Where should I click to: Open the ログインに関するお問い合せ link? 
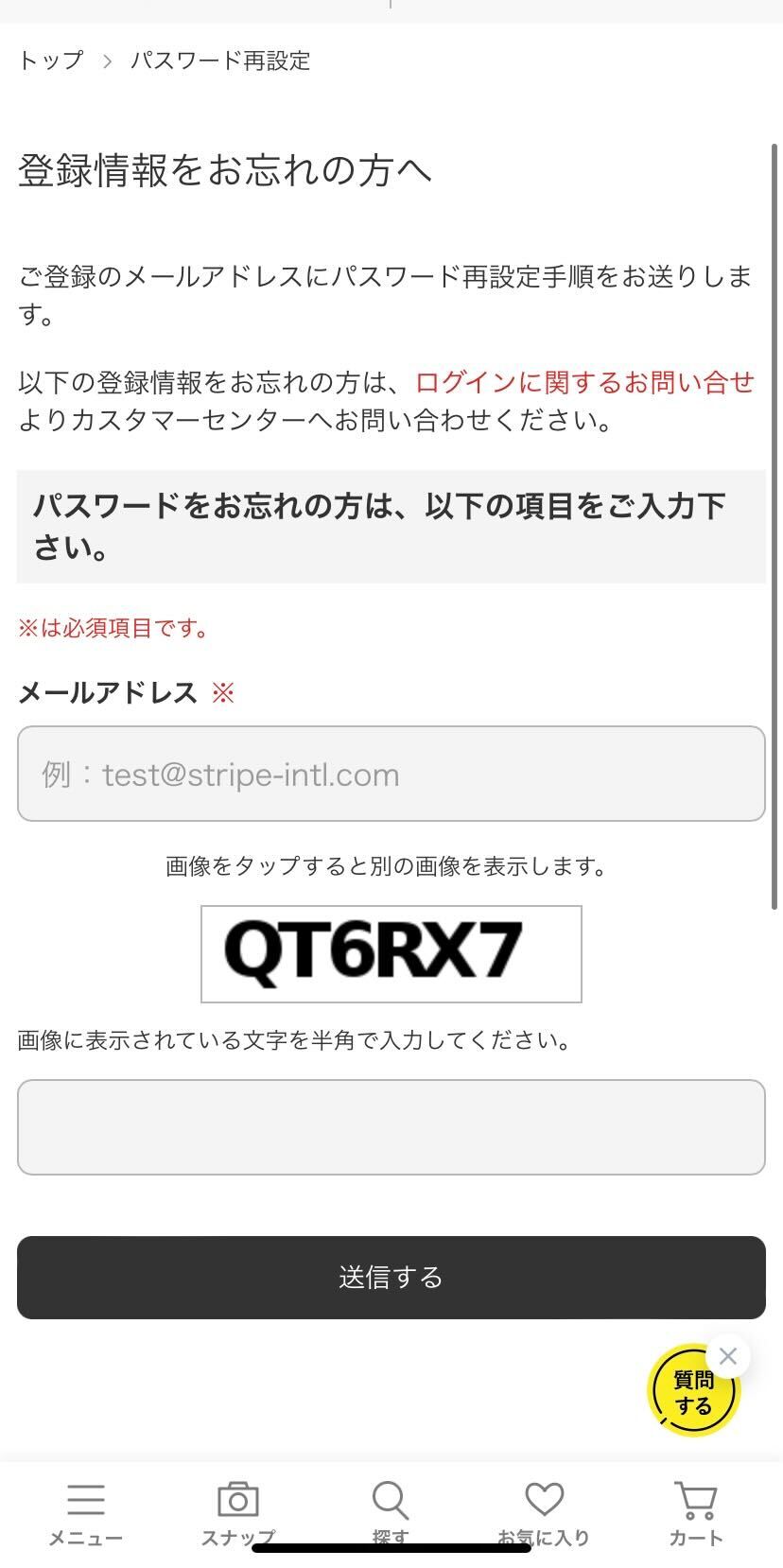584,382
